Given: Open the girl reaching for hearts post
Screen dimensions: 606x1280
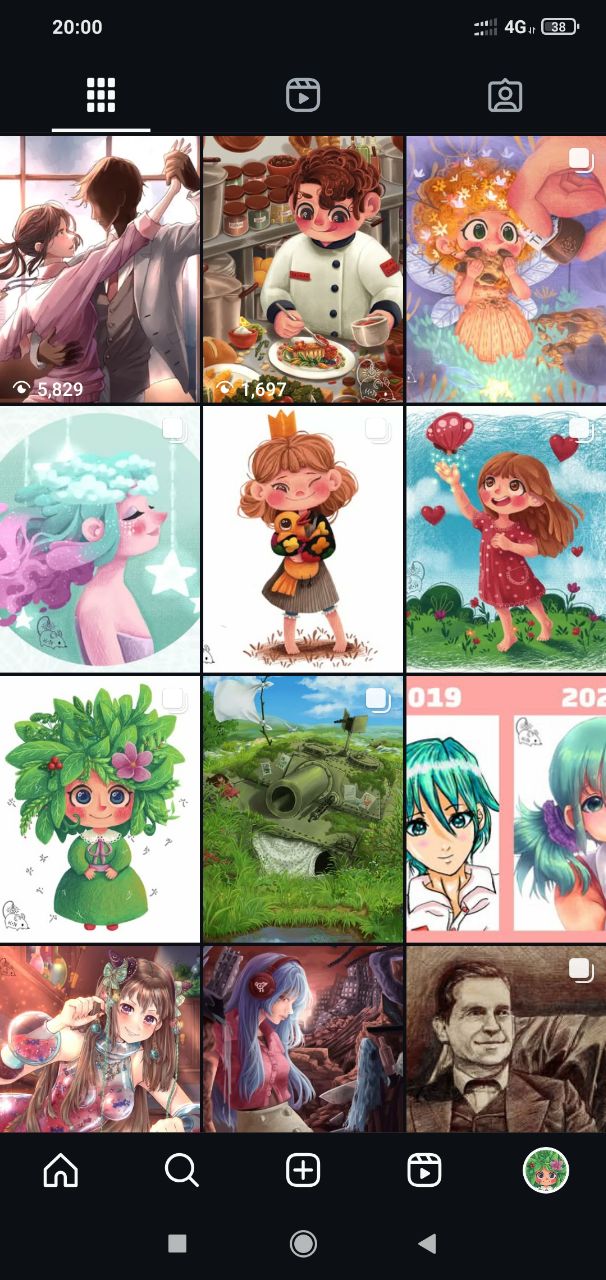Looking at the screenshot, I should click(x=506, y=538).
